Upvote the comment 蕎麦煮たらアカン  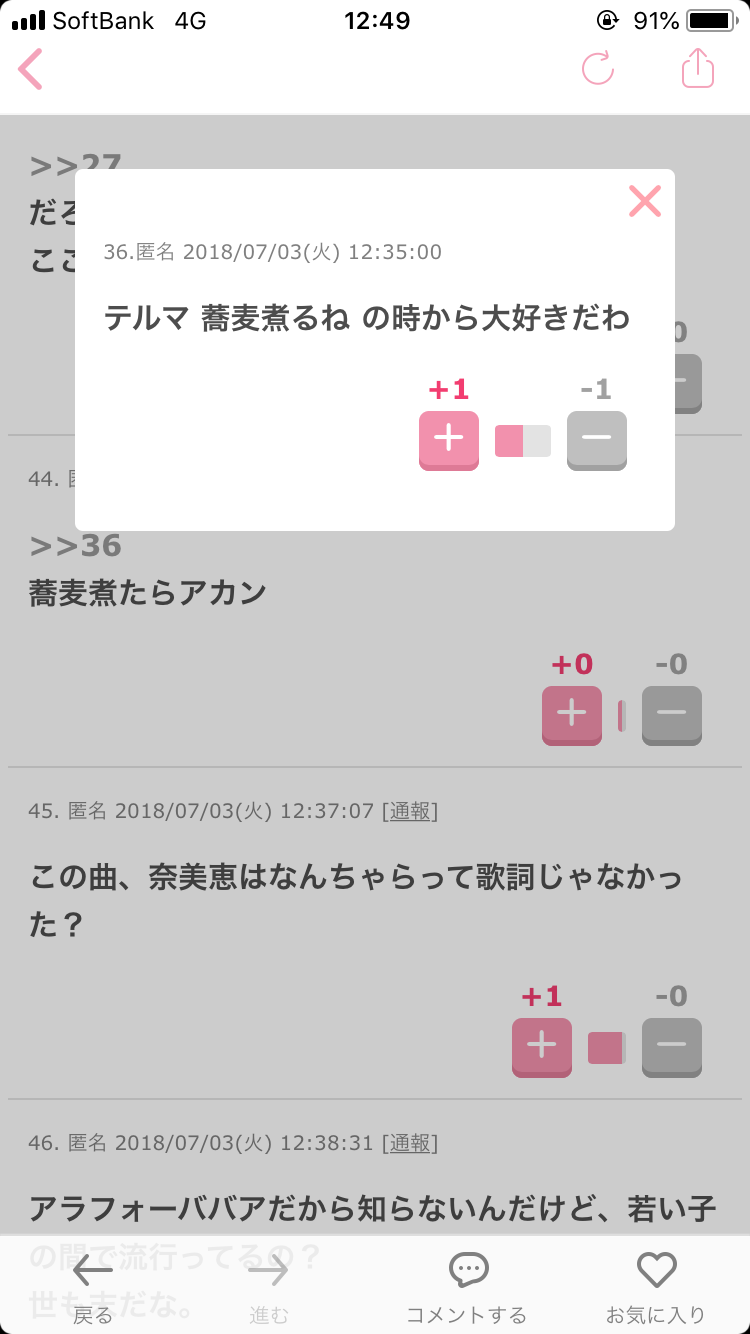pos(572,715)
